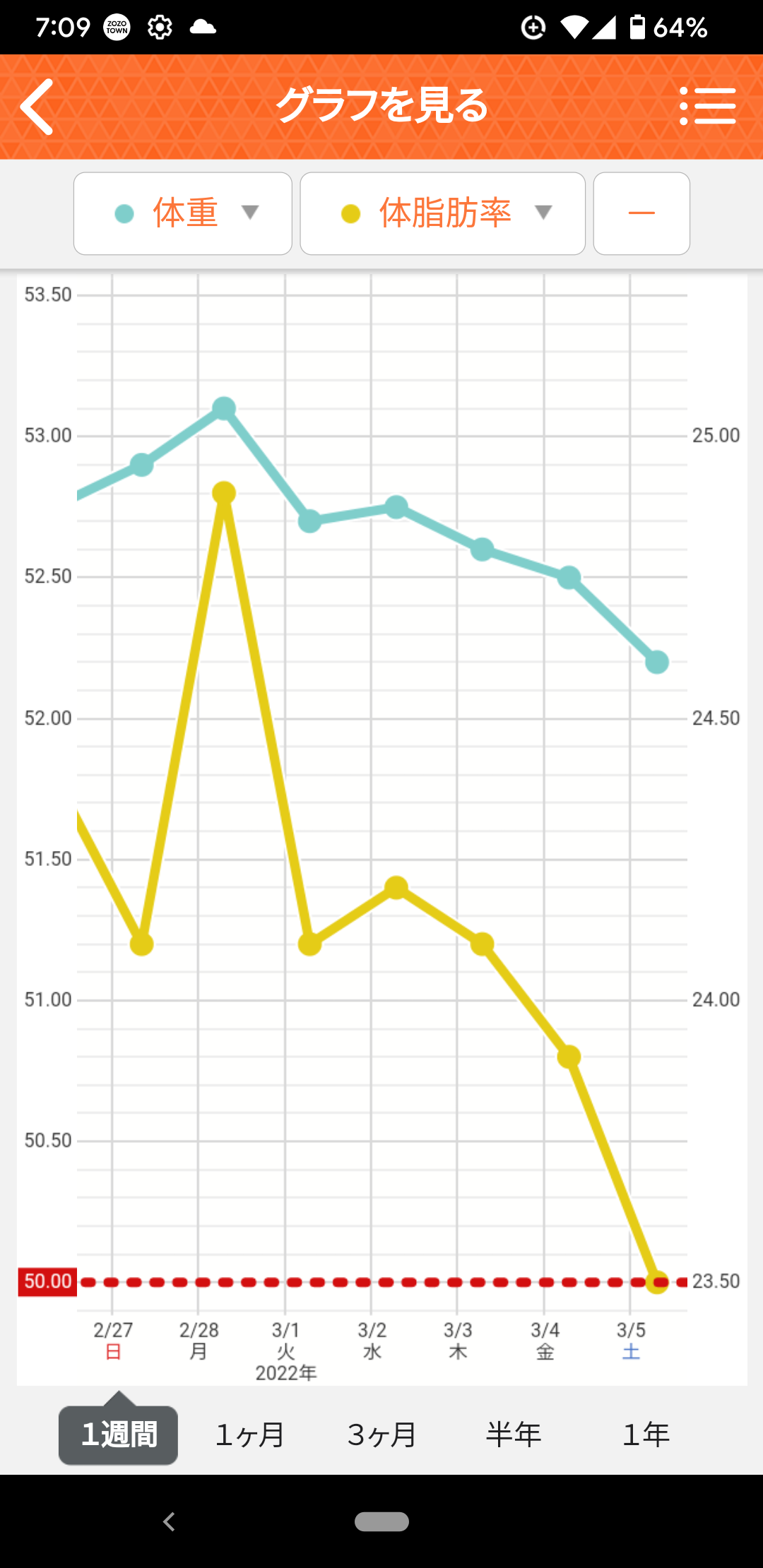Open the 体重 metric dropdown

pos(183,213)
